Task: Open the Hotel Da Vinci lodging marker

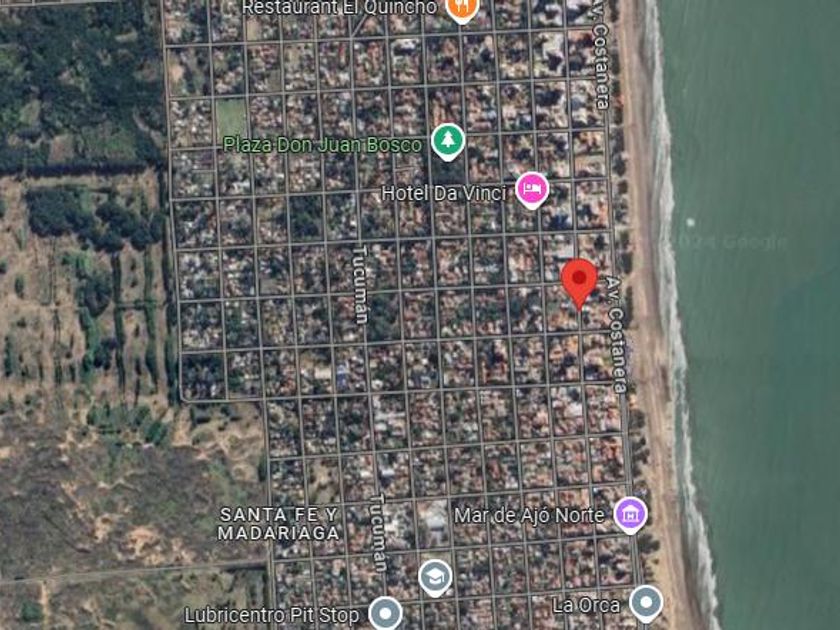Action: pos(531,188)
